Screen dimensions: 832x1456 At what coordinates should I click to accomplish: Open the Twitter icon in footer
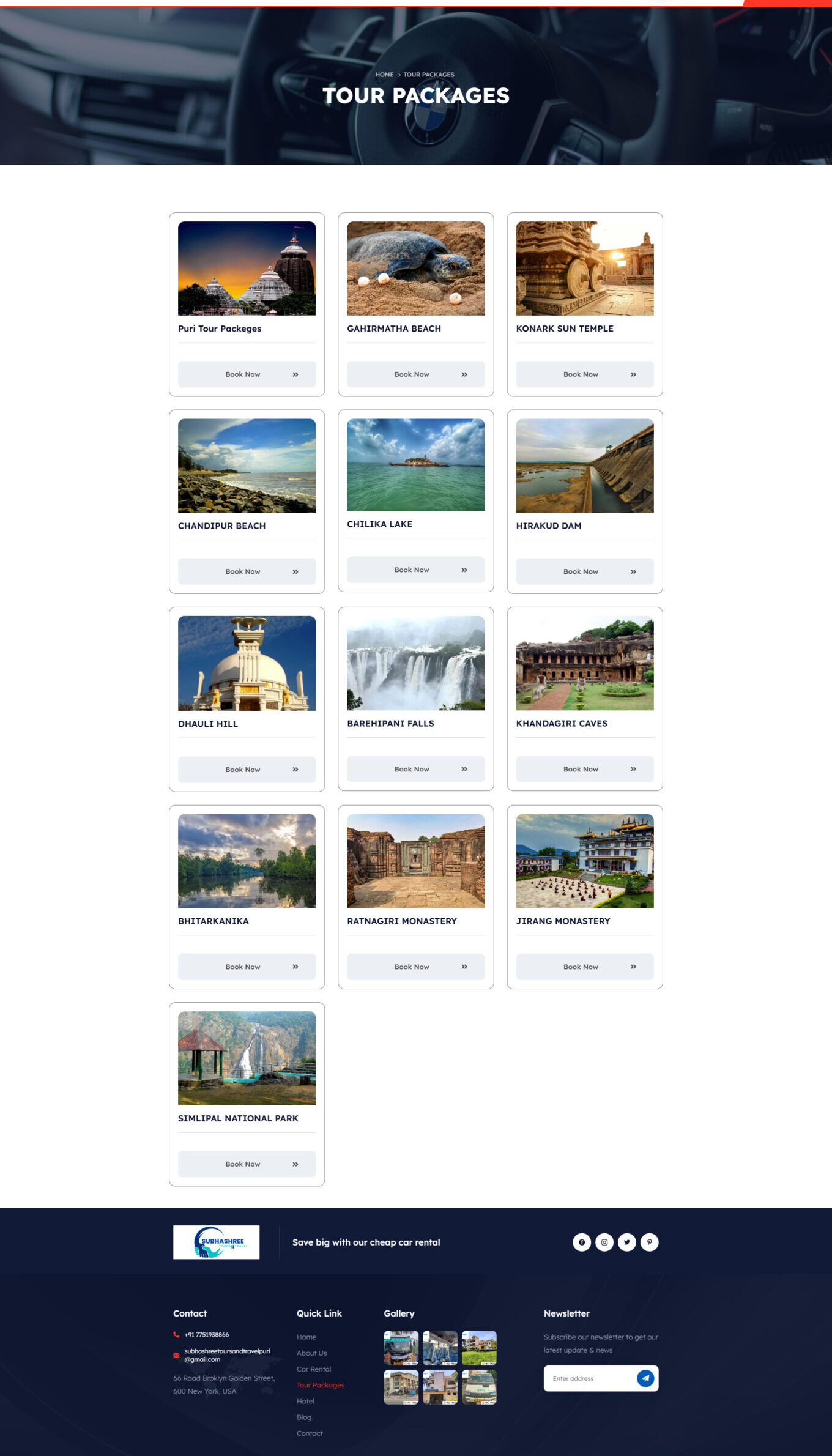627,1242
